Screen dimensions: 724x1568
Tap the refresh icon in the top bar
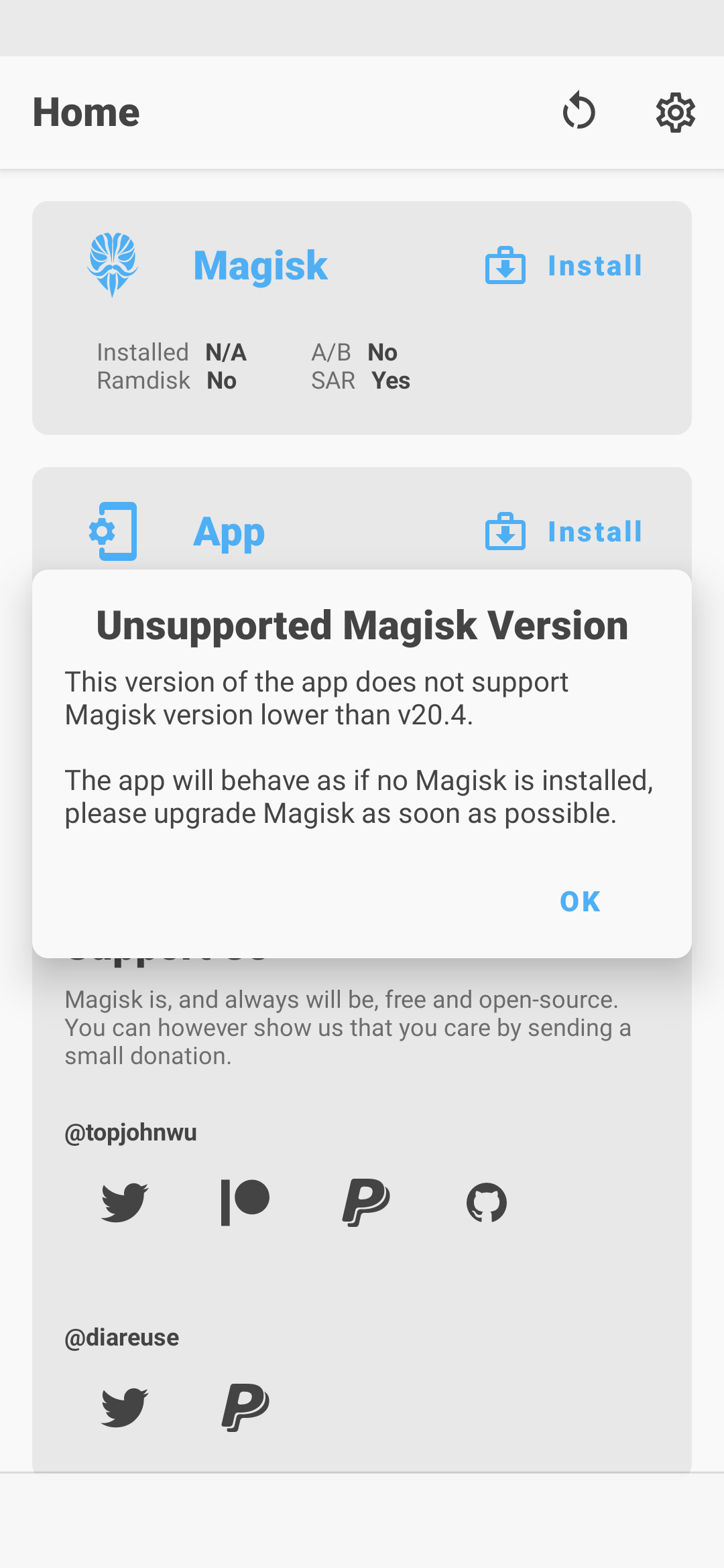click(x=579, y=112)
